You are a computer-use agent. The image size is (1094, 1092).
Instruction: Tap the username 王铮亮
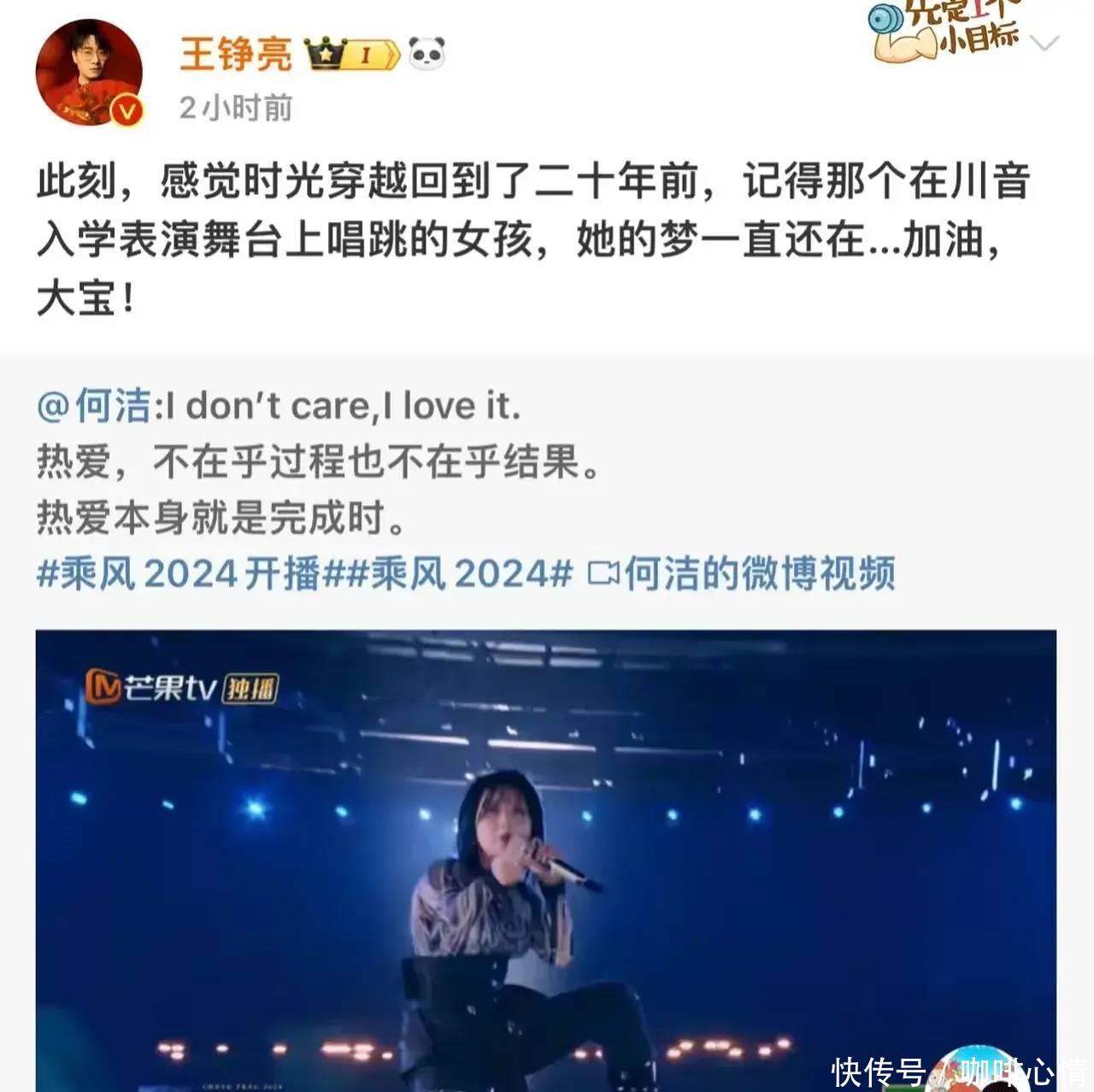click(x=235, y=55)
